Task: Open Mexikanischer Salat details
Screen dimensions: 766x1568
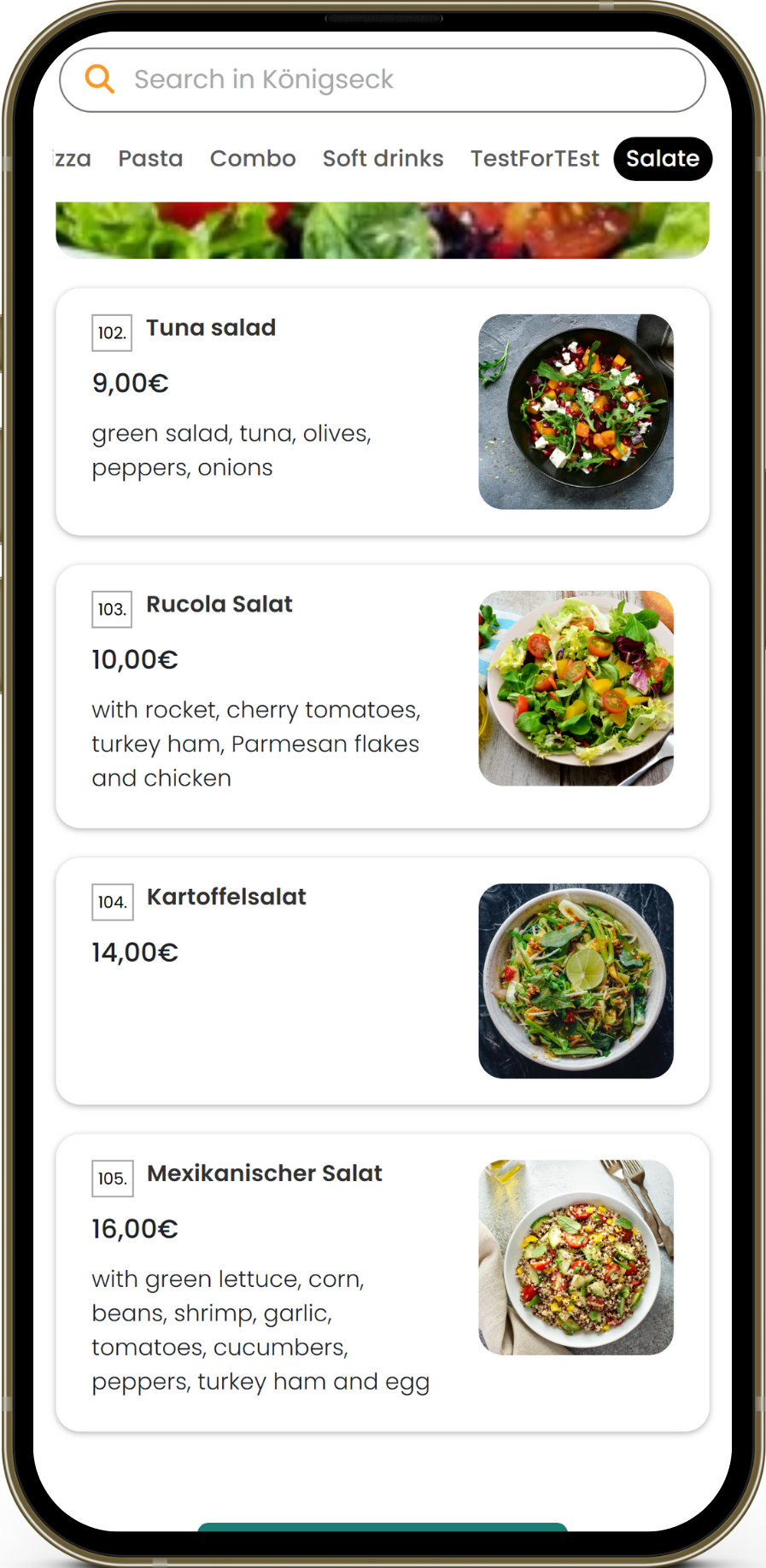Action: pos(382,1281)
